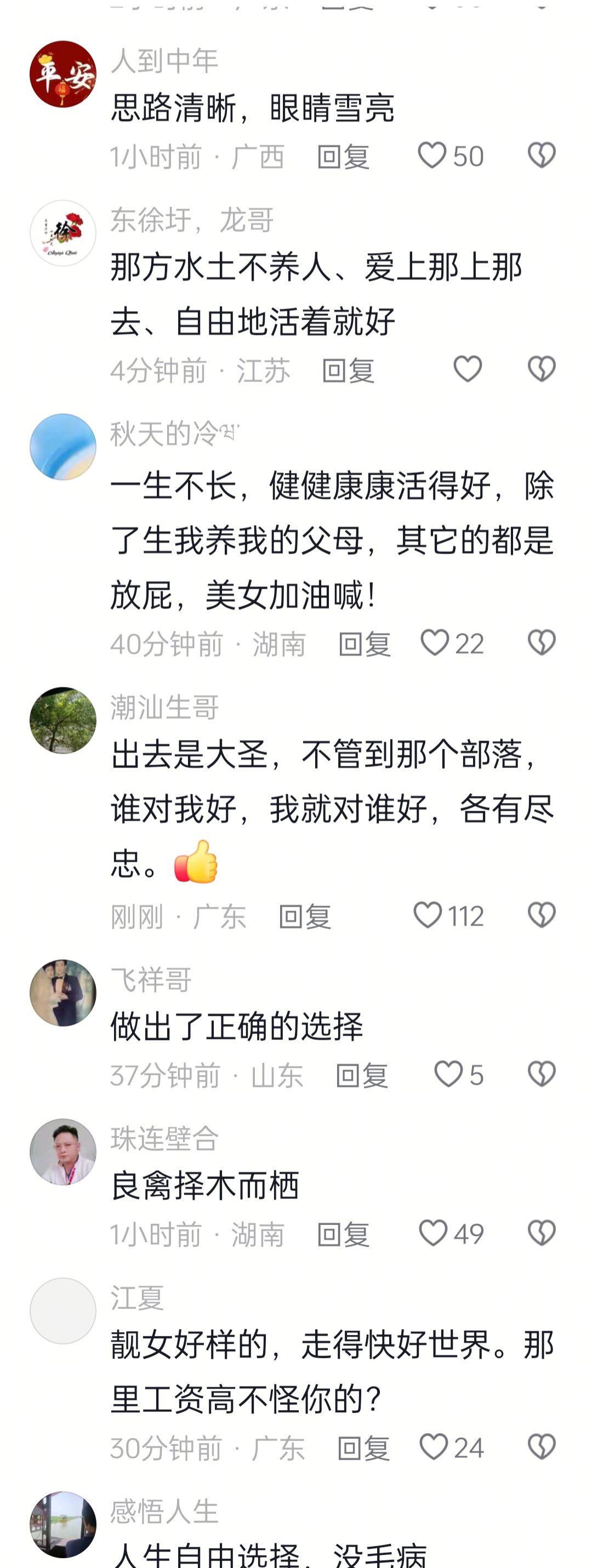
Task: Dislike 飞祥哥's comment
Action: pos(542,1074)
